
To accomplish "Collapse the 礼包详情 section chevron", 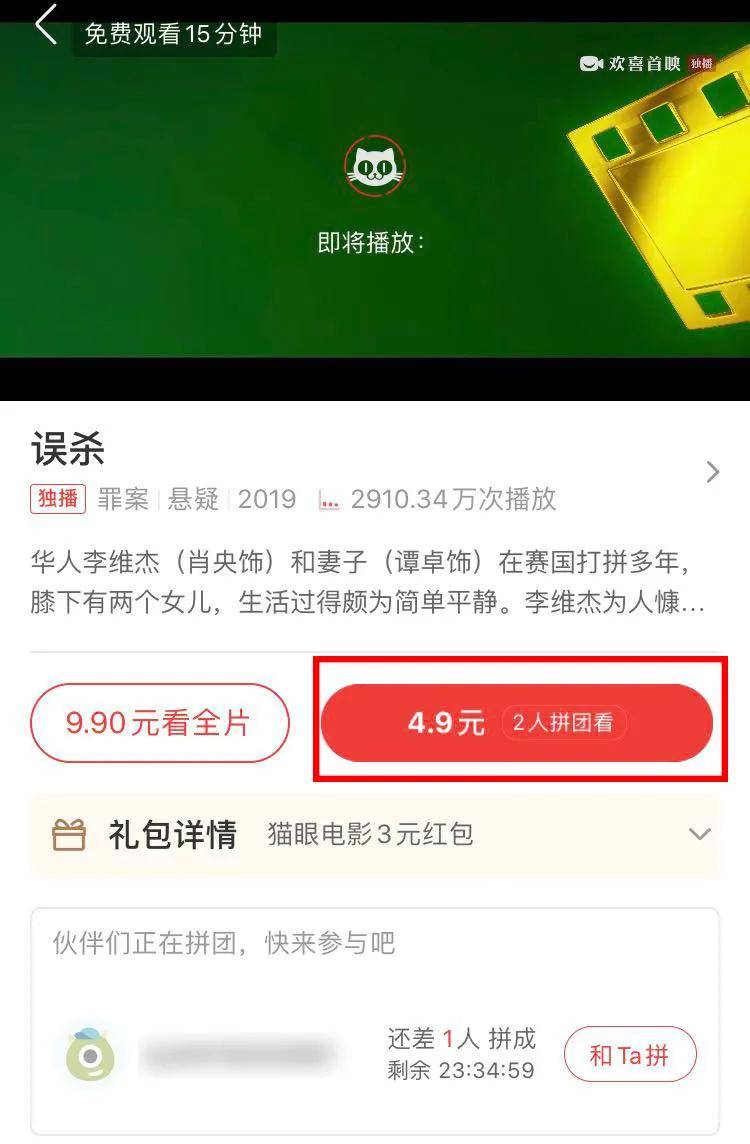I will click(x=700, y=834).
